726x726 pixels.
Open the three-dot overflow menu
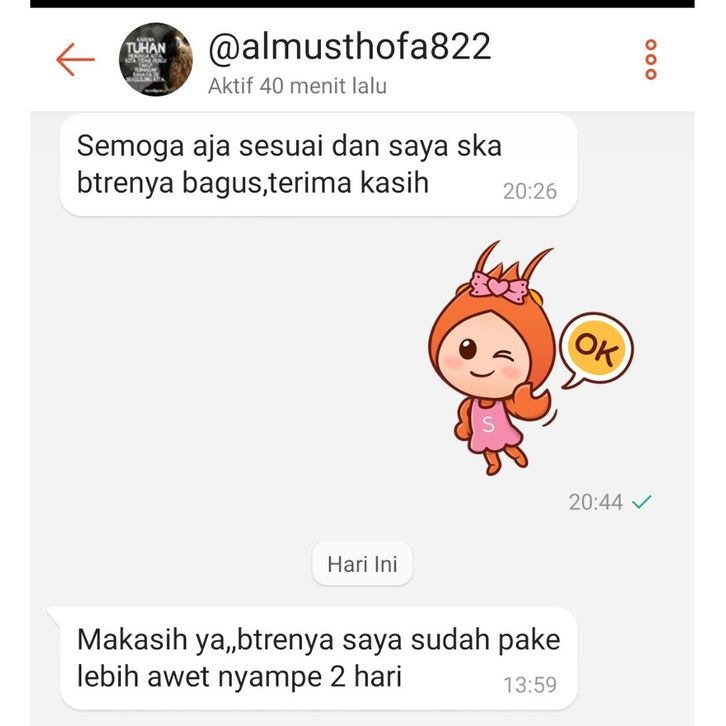pyautogui.click(x=652, y=60)
